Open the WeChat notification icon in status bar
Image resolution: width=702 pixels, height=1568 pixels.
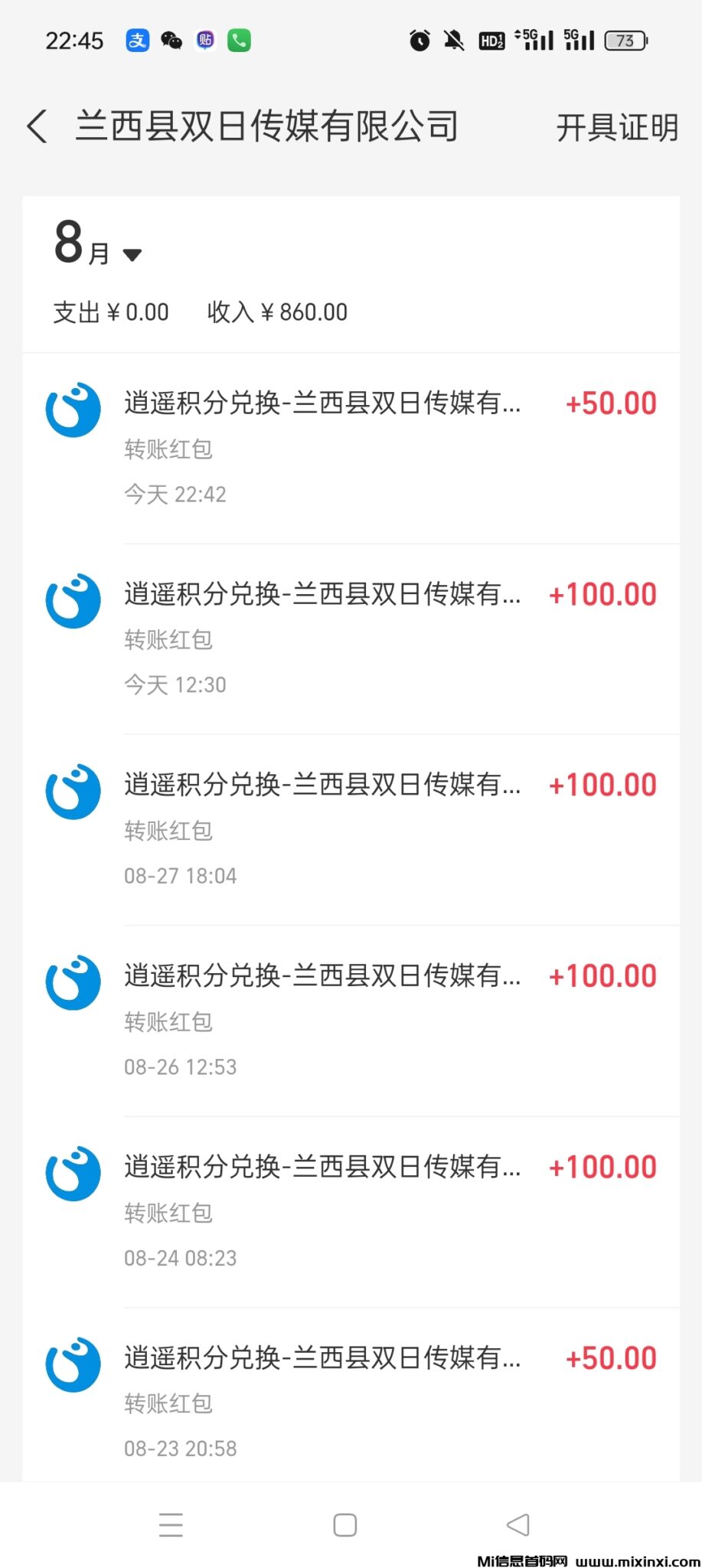click(x=170, y=40)
